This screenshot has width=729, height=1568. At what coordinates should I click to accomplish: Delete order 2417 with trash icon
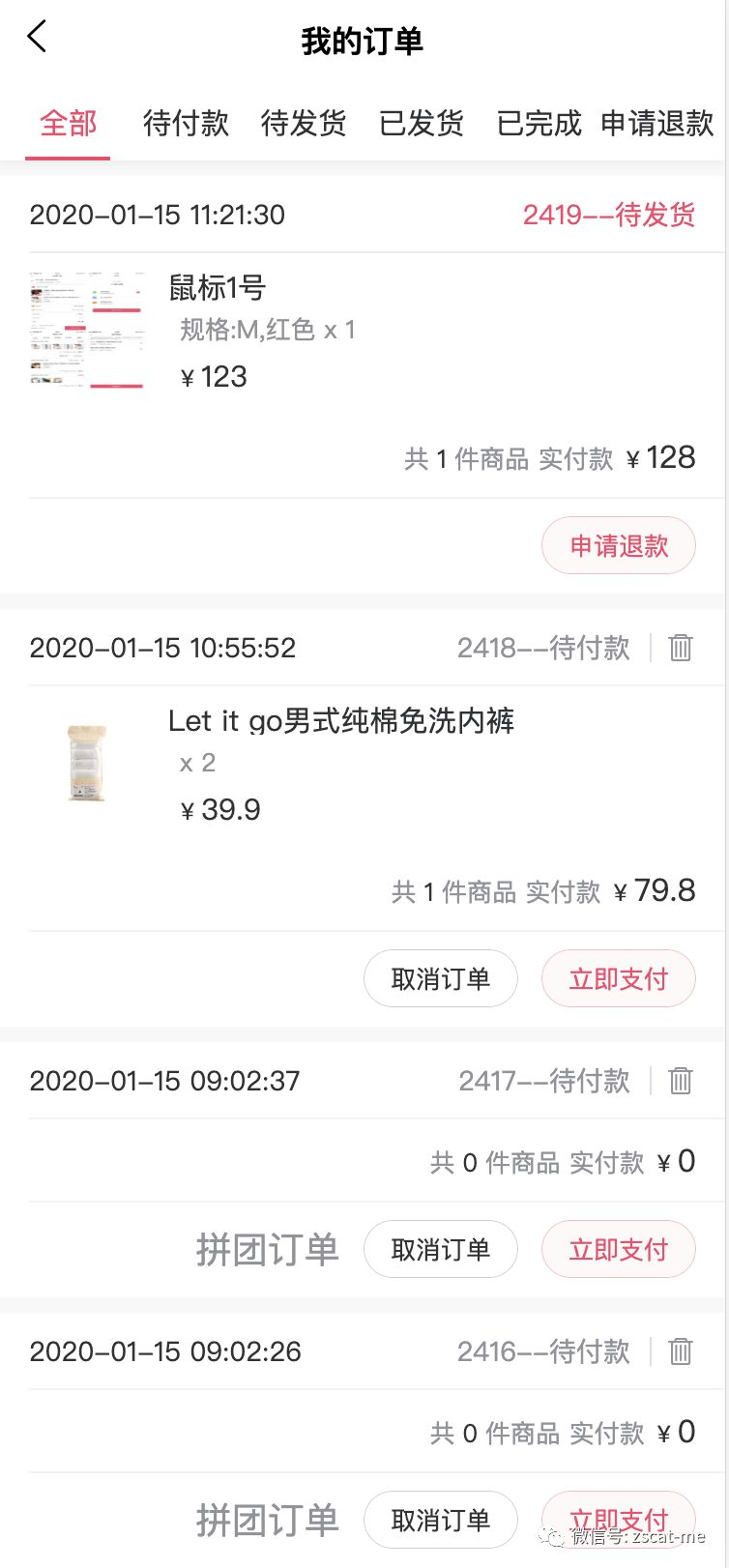coord(681,1081)
